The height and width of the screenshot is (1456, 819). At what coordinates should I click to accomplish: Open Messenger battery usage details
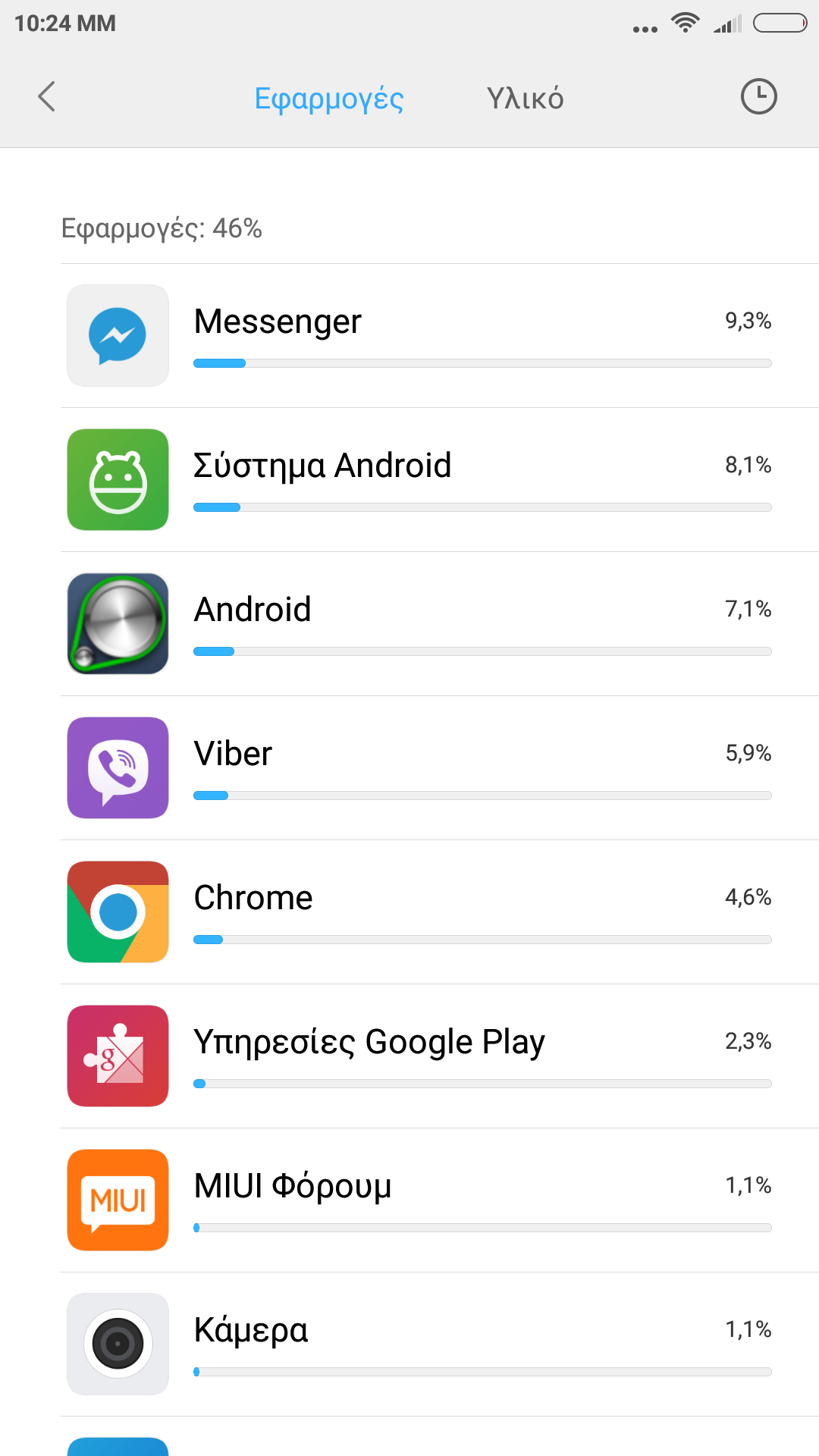[440, 336]
